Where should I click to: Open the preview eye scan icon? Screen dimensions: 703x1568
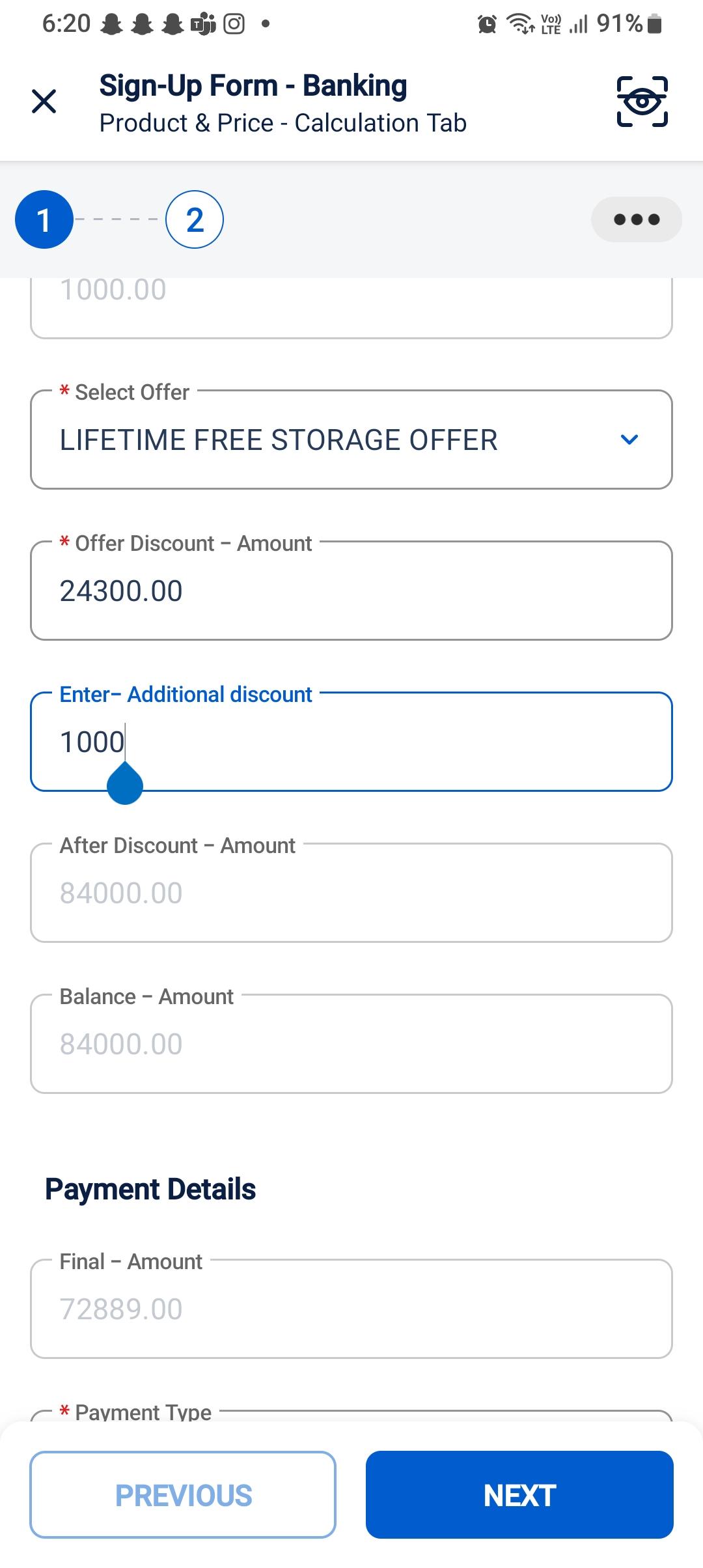click(642, 102)
